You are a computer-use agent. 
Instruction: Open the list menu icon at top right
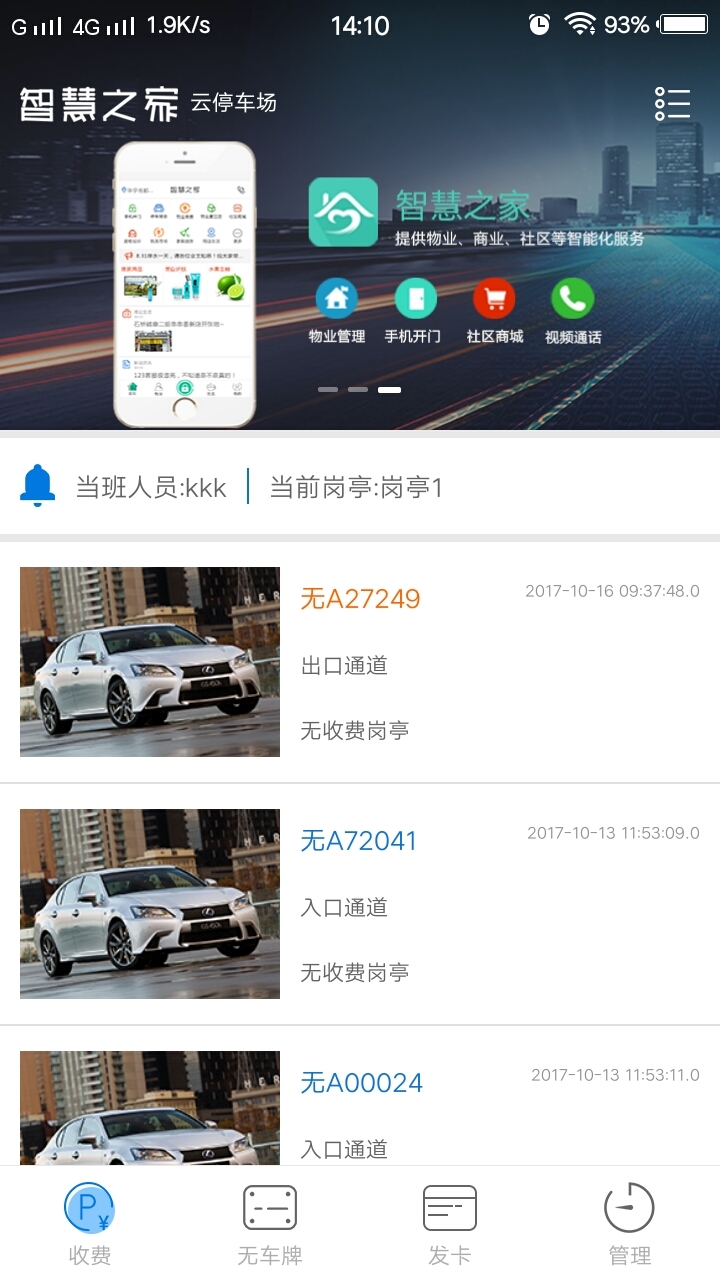[673, 104]
